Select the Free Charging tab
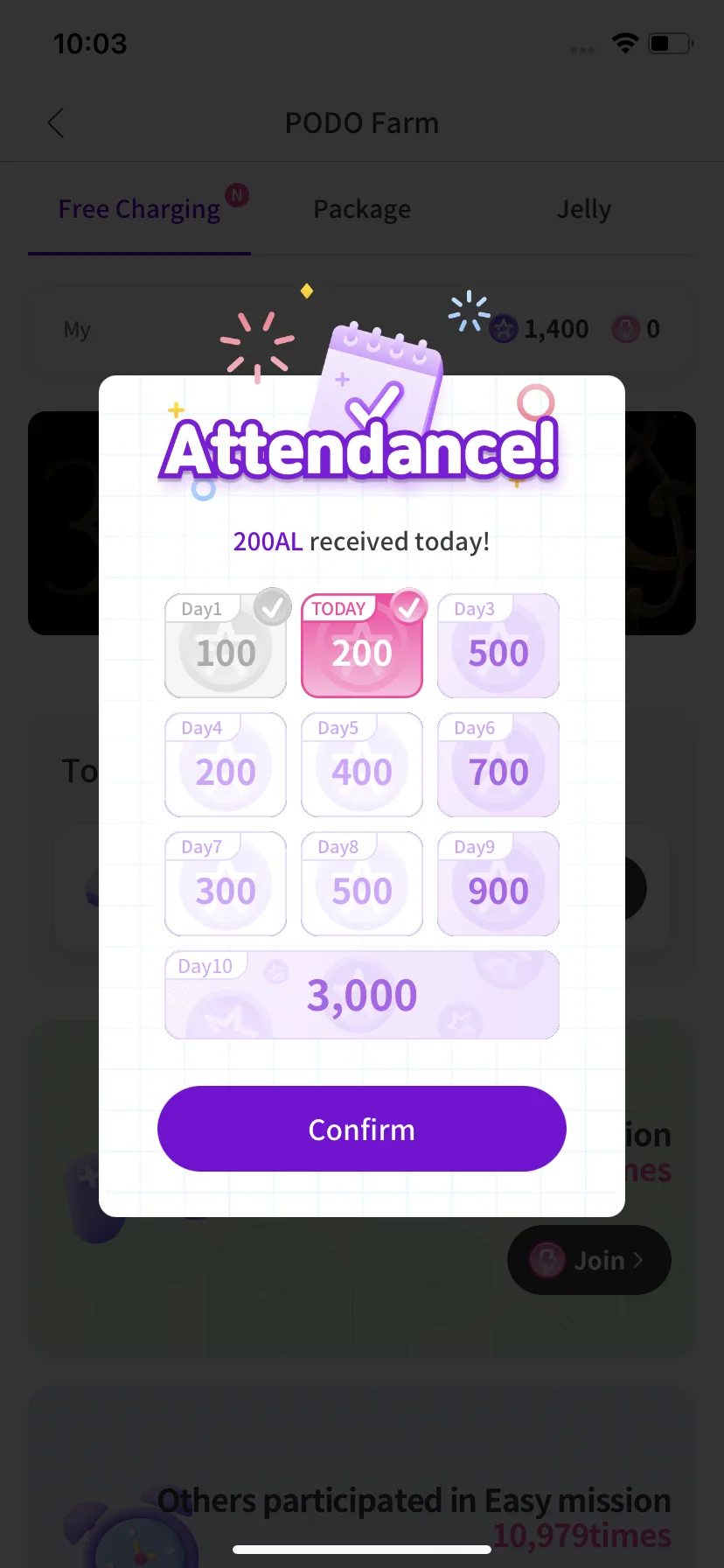The width and height of the screenshot is (724, 1568). [x=140, y=210]
